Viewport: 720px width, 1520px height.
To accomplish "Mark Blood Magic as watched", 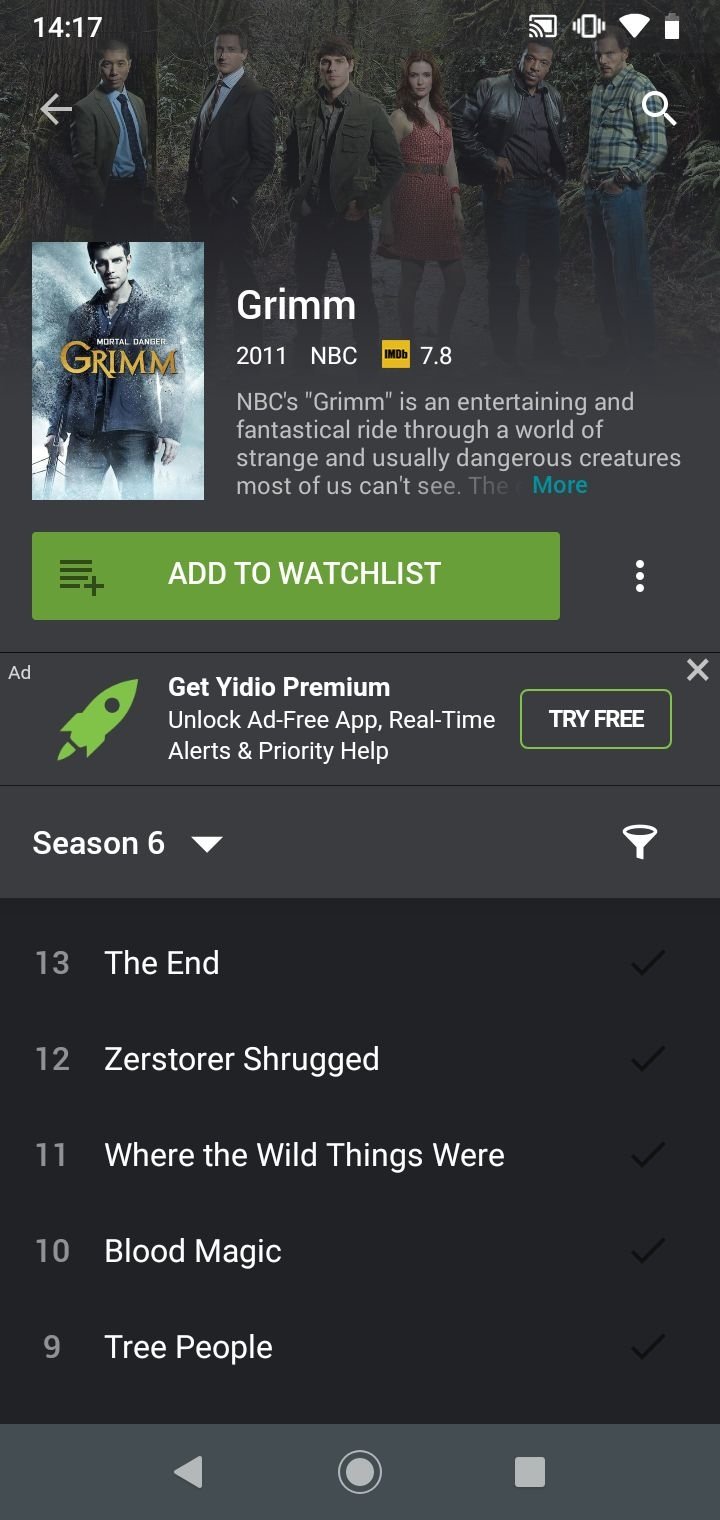I will coord(648,1250).
